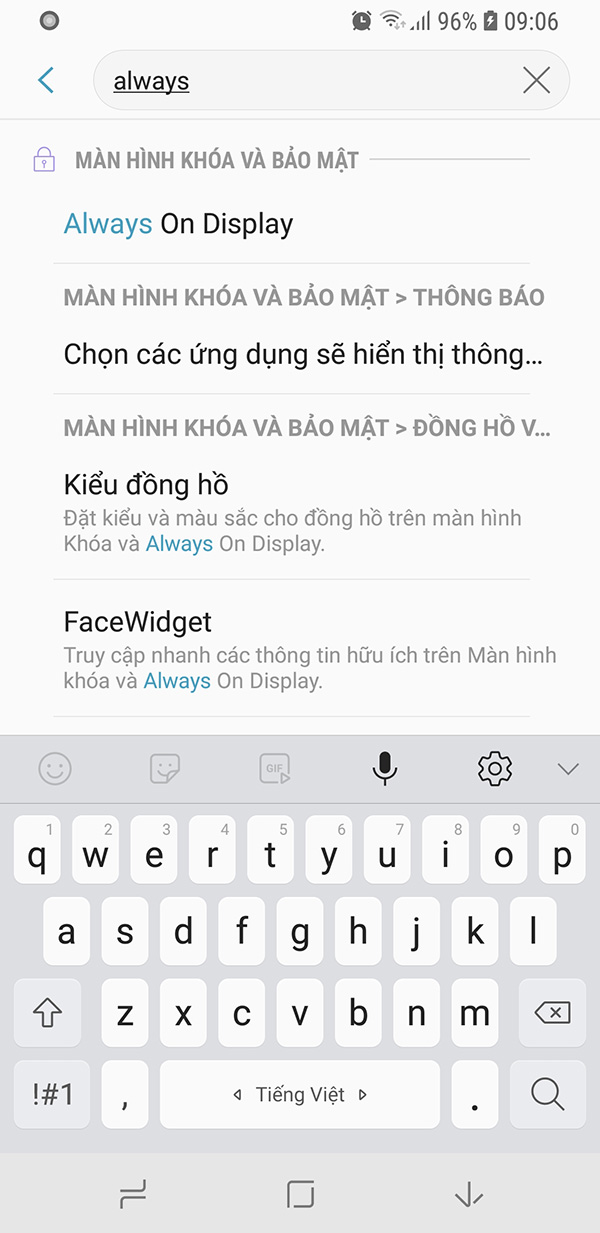The width and height of the screenshot is (600, 1233).
Task: Open the keyboard emoji panel
Action: 55,768
